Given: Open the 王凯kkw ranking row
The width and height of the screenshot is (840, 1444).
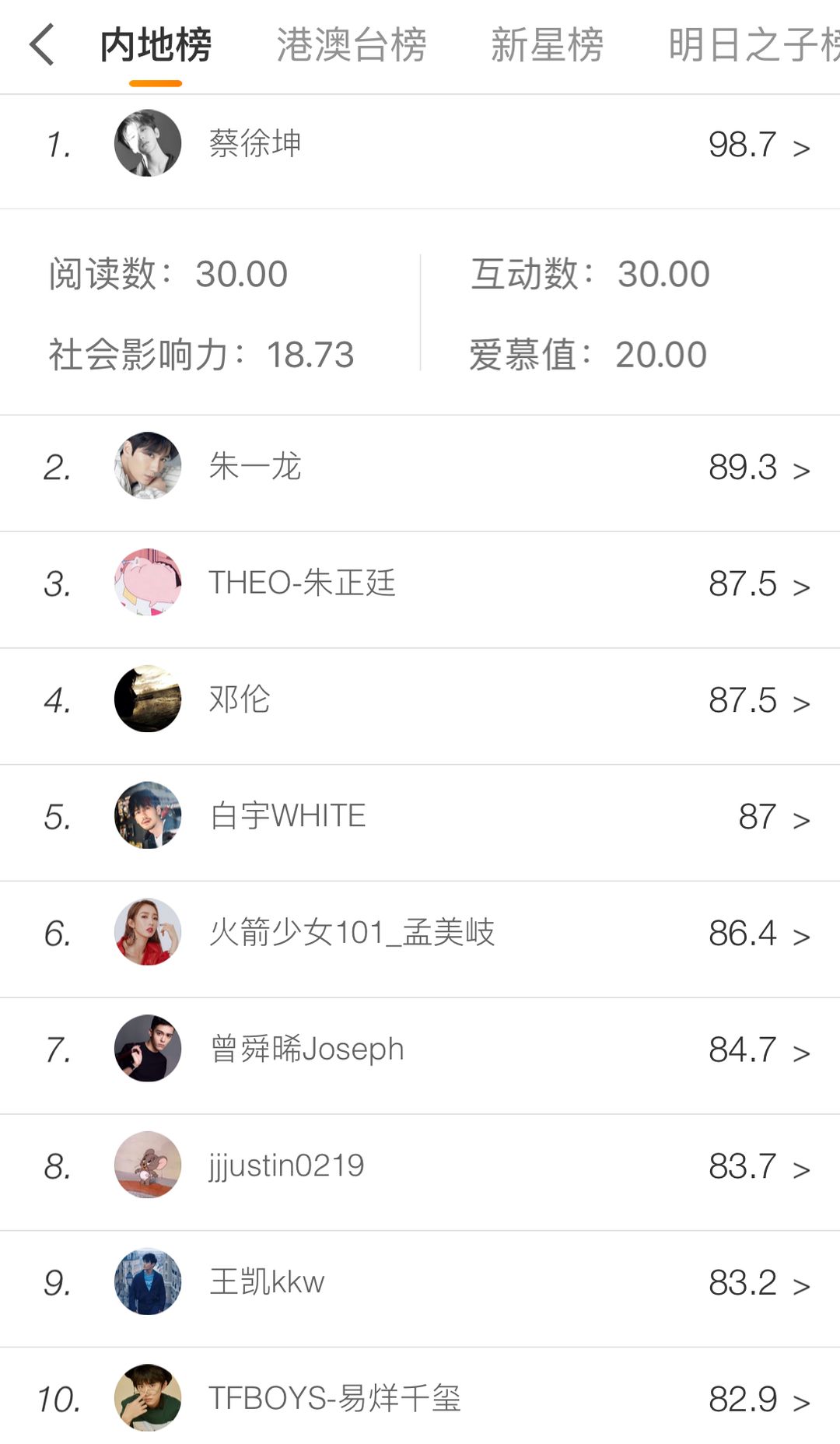Looking at the screenshot, I should 420,1283.
